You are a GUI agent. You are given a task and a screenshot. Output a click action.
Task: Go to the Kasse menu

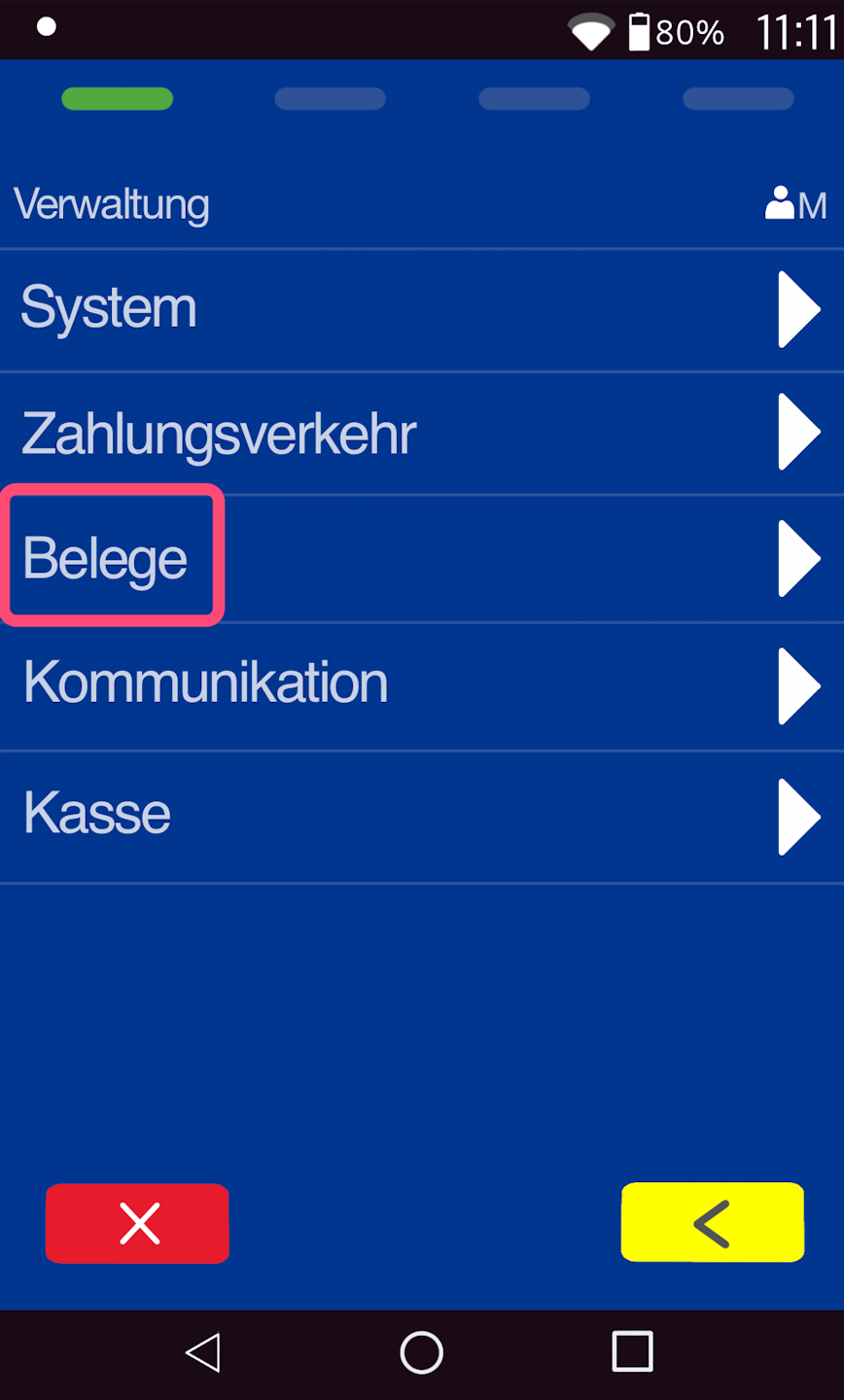click(420, 815)
